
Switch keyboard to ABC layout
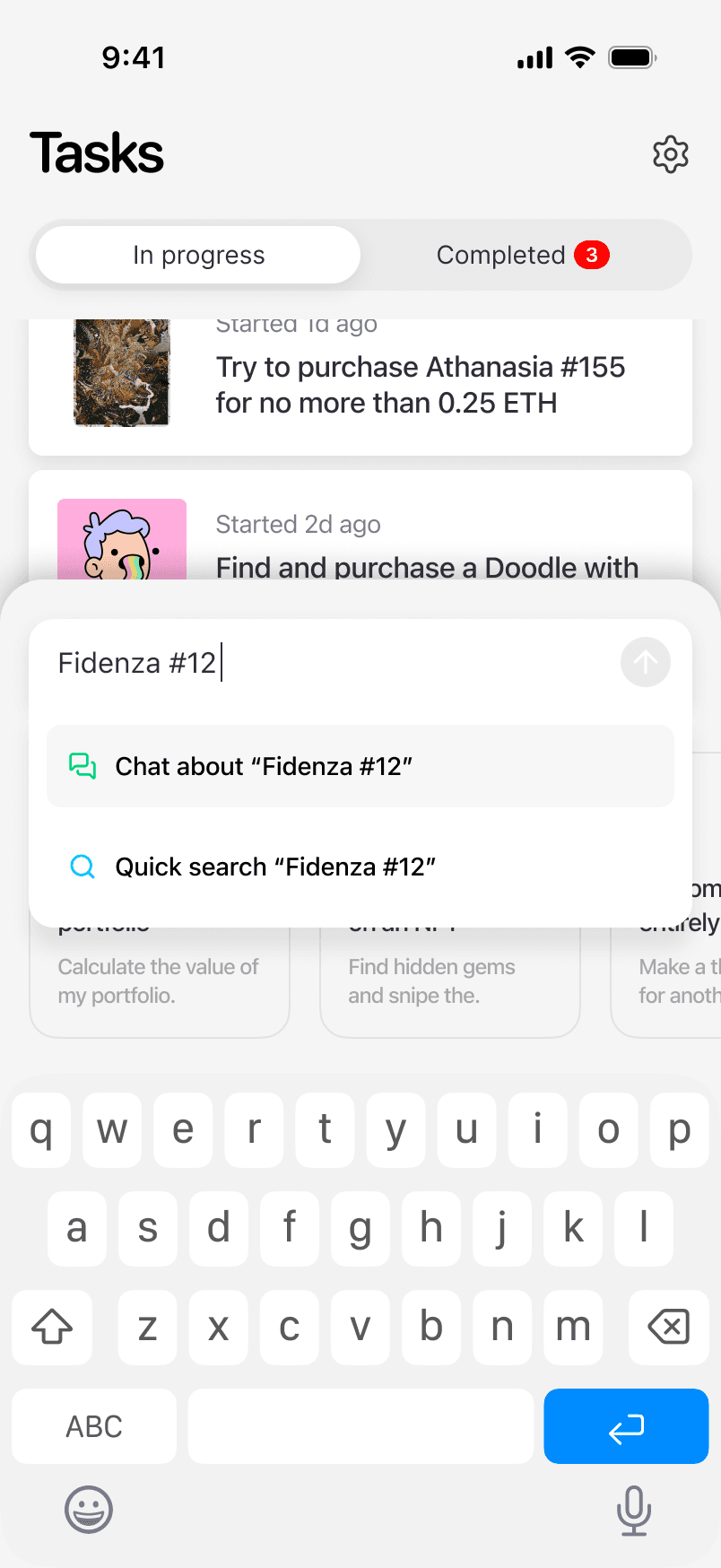click(94, 1426)
